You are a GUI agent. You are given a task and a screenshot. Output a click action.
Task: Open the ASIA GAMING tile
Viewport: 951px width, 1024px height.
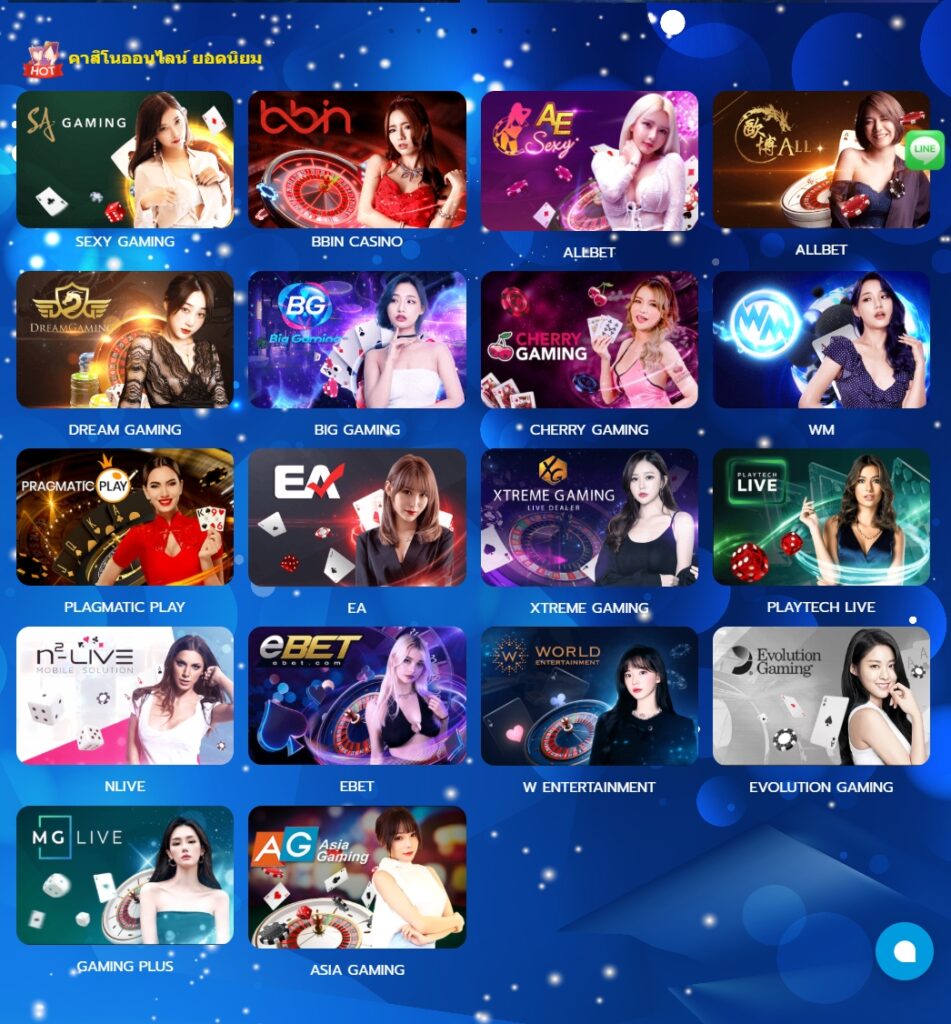(357, 877)
